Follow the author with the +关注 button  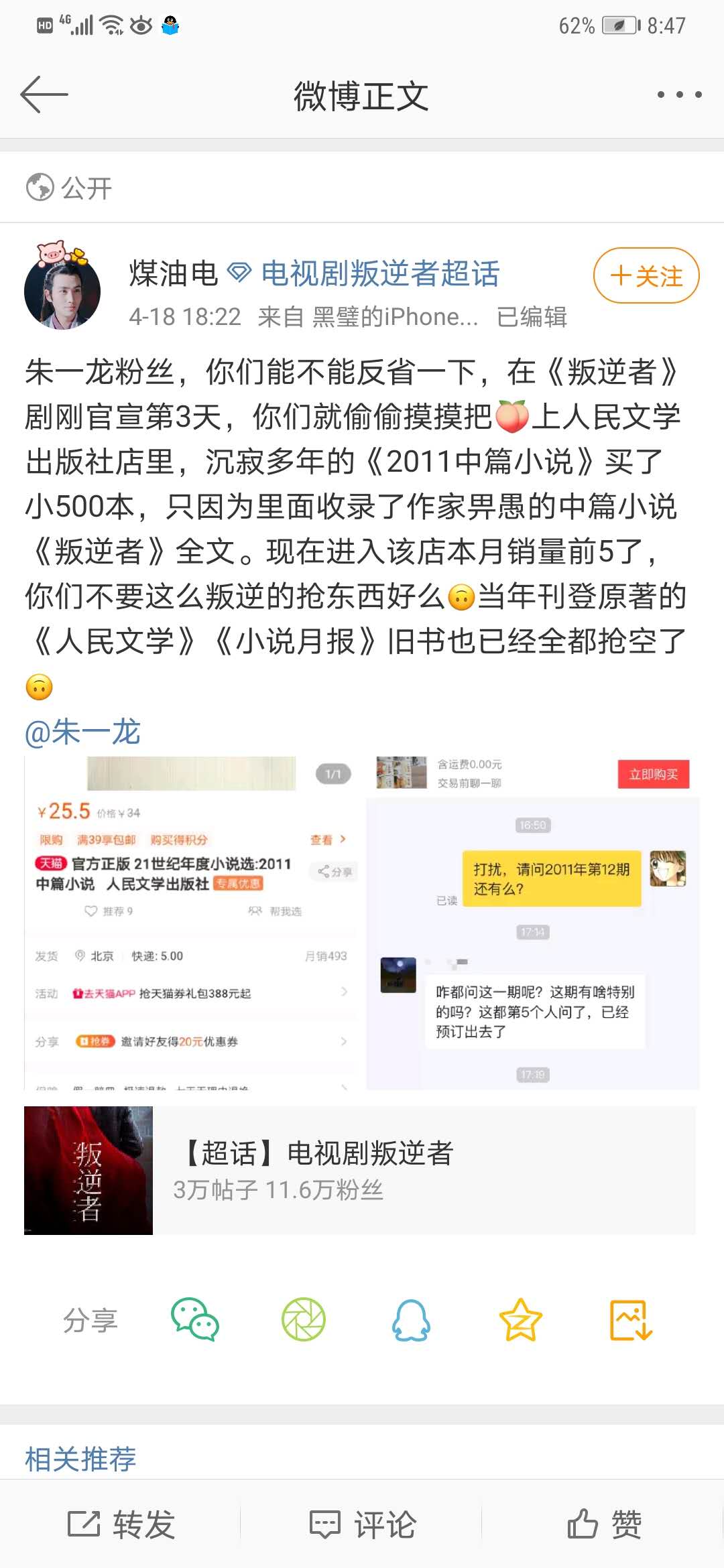click(646, 276)
